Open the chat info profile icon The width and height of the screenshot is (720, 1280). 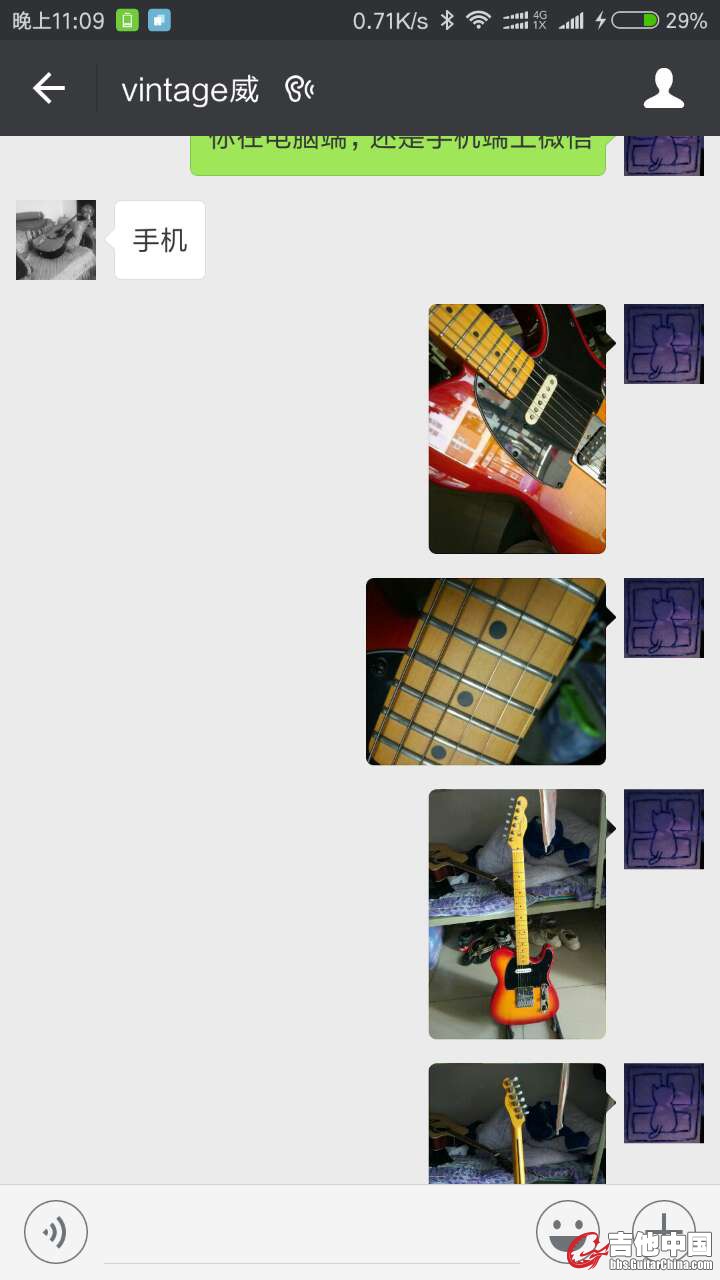point(663,89)
